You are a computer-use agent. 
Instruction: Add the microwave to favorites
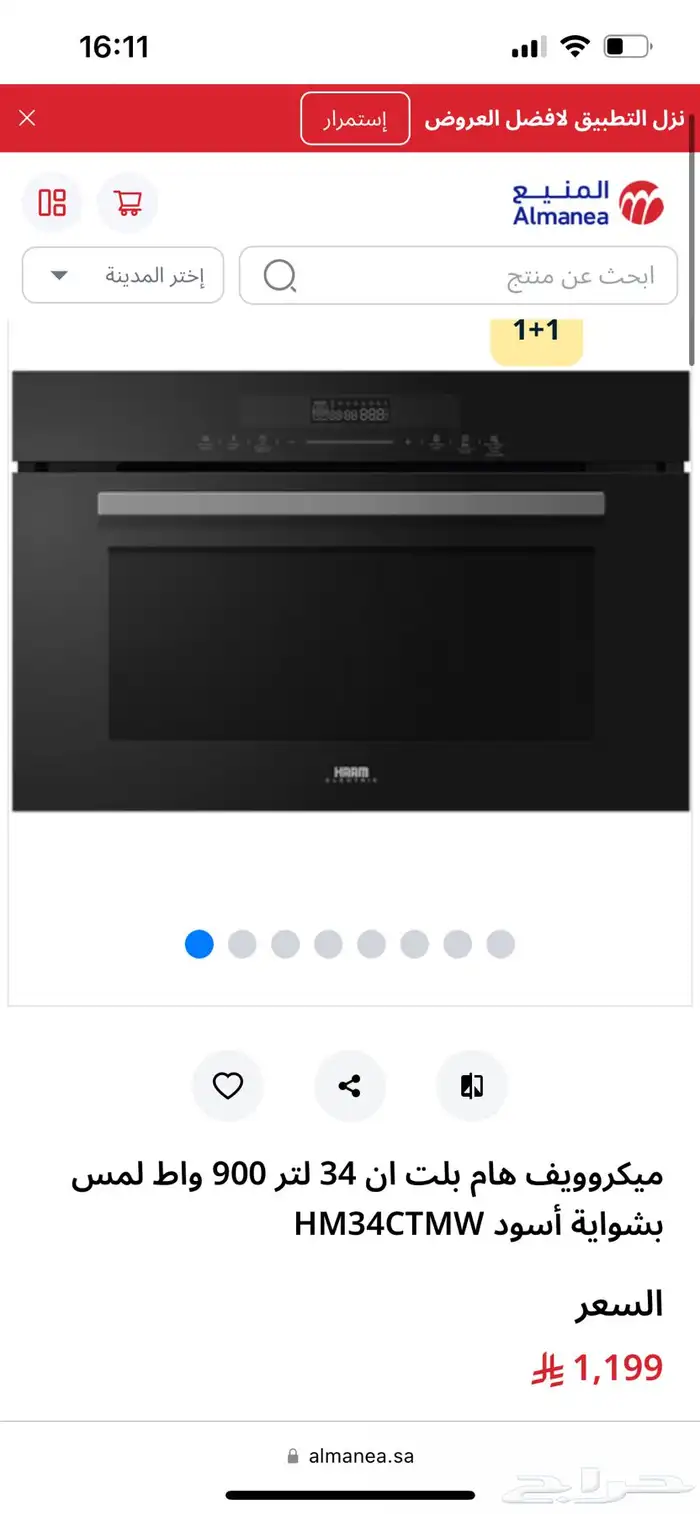228,1086
